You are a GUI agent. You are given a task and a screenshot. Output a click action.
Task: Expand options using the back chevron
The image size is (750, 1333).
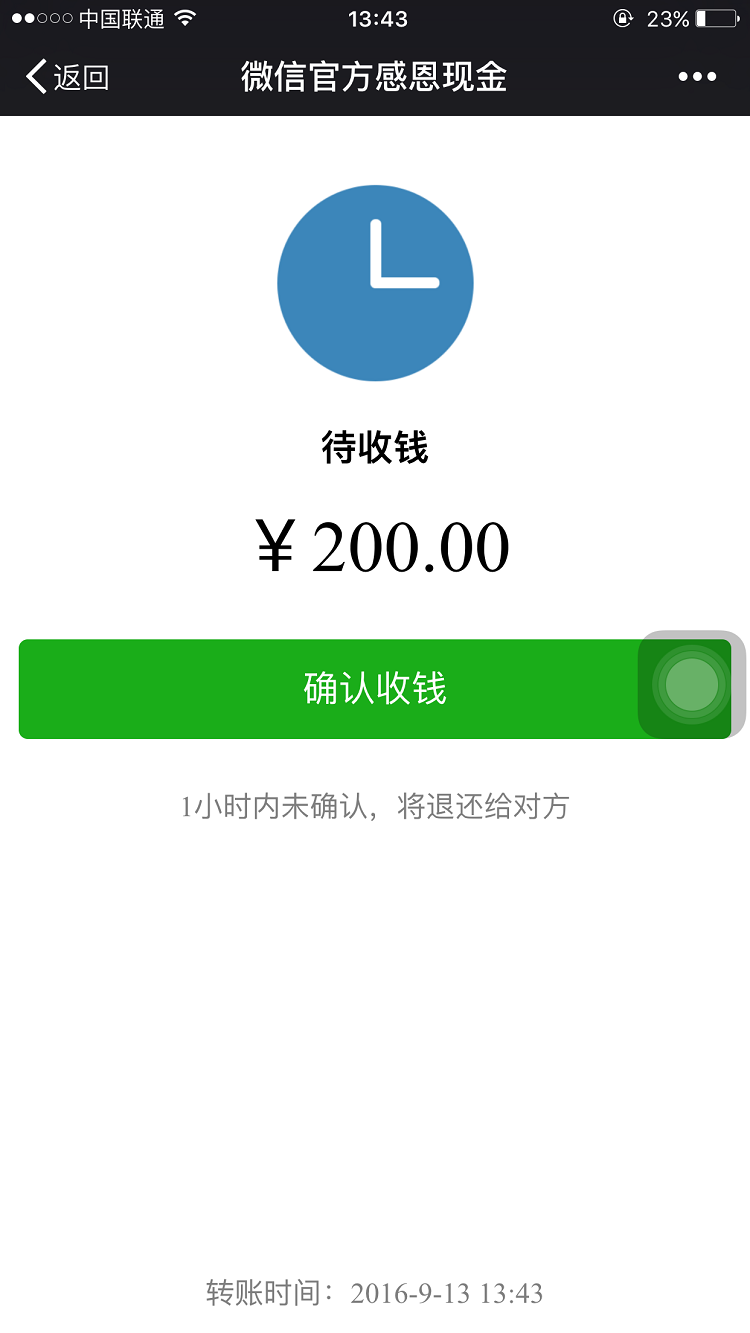(35, 76)
